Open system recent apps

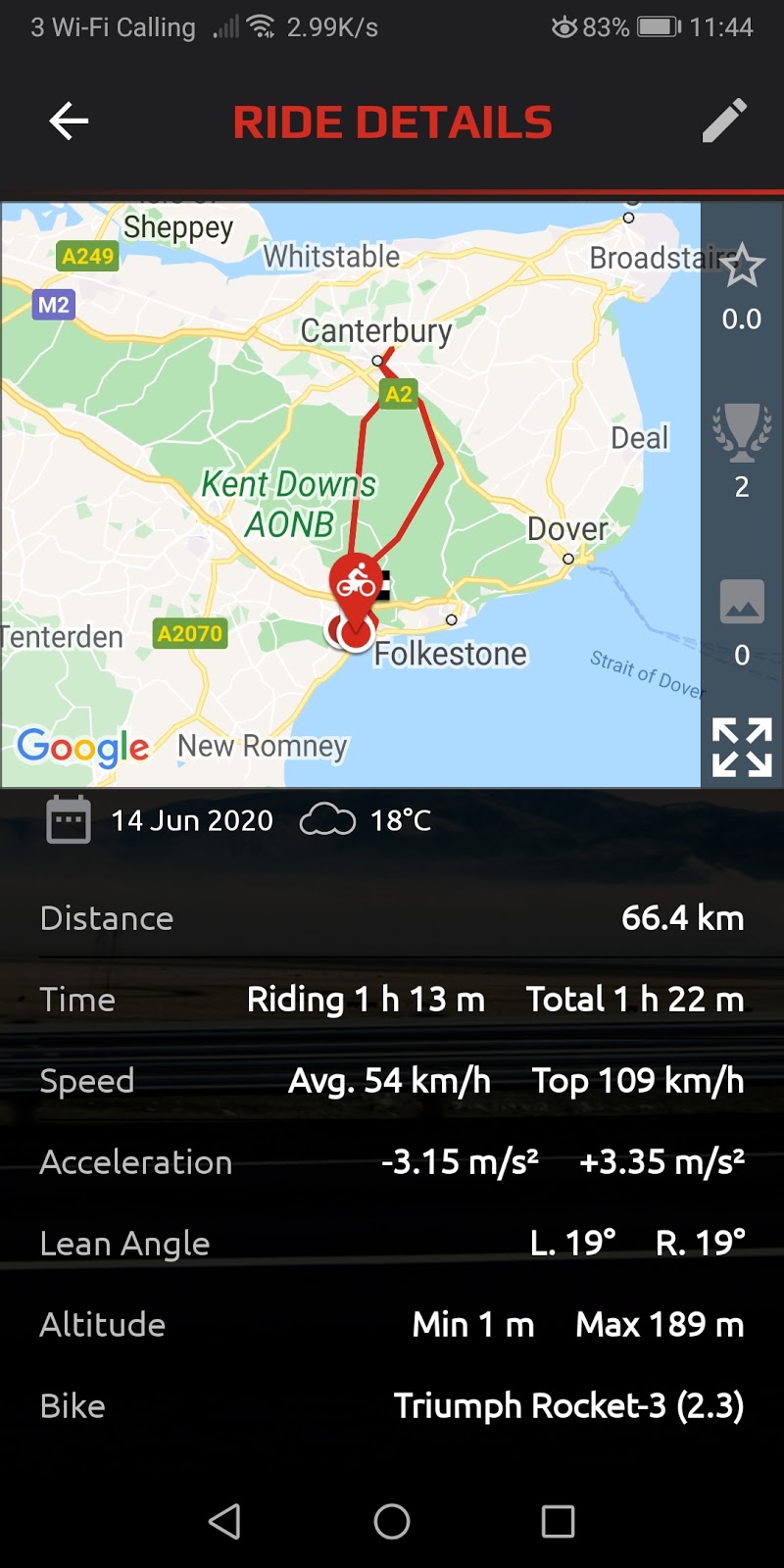tap(558, 1521)
